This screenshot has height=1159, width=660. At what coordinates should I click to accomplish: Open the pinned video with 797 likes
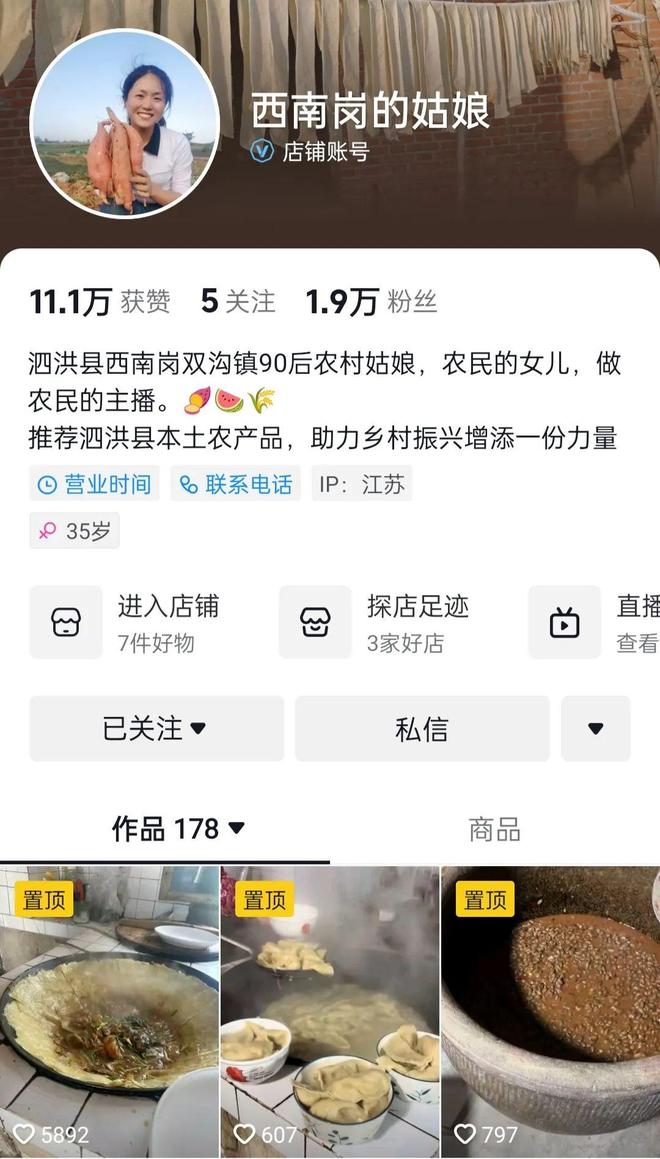[550, 1010]
